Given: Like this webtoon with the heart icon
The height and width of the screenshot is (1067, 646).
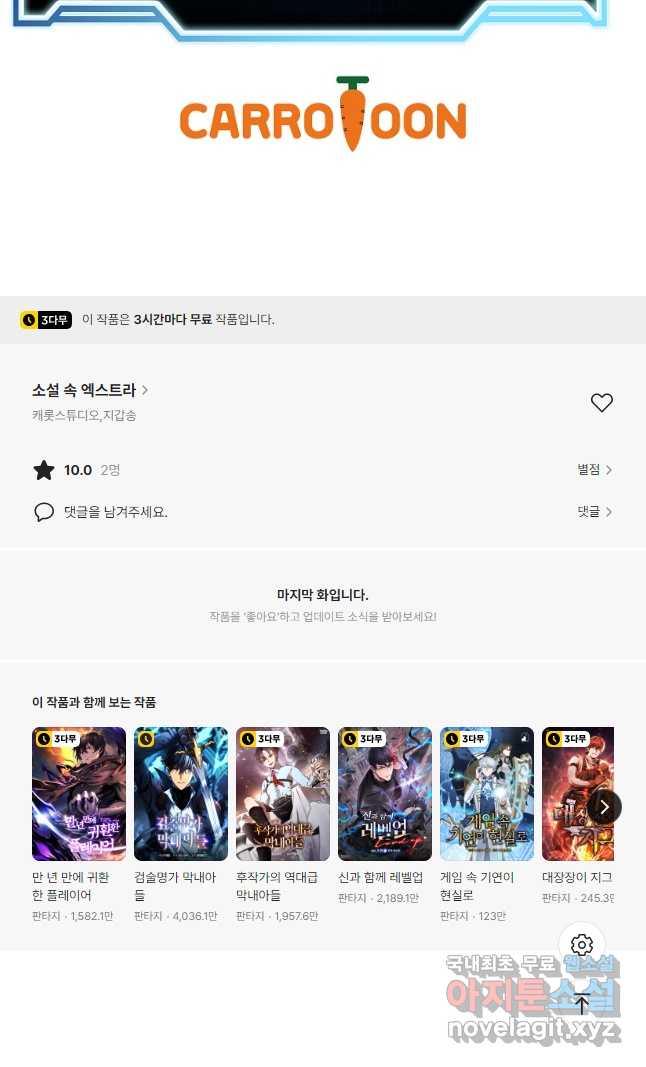Looking at the screenshot, I should [601, 403].
